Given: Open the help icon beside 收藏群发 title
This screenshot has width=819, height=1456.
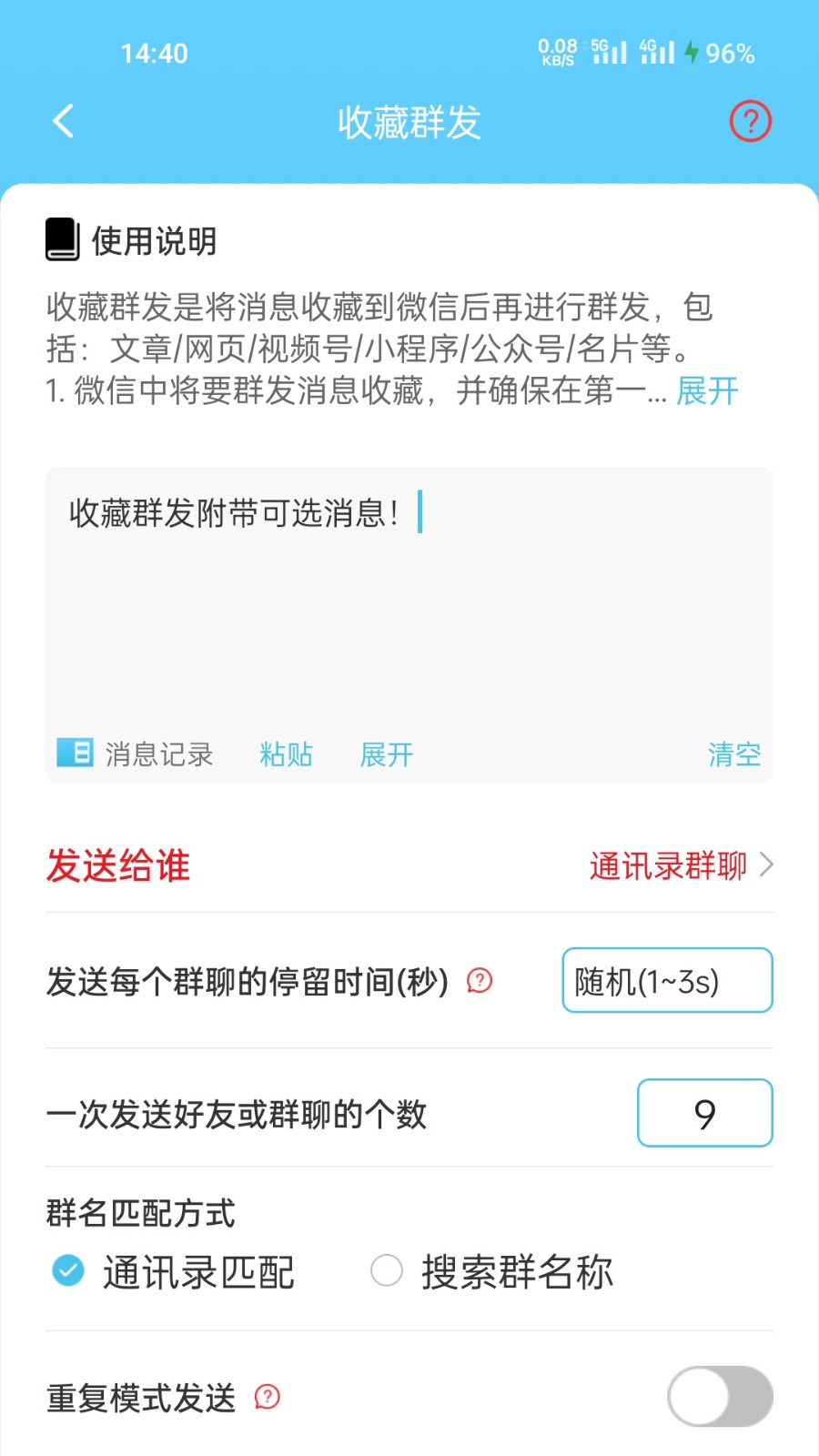Looking at the screenshot, I should (750, 120).
